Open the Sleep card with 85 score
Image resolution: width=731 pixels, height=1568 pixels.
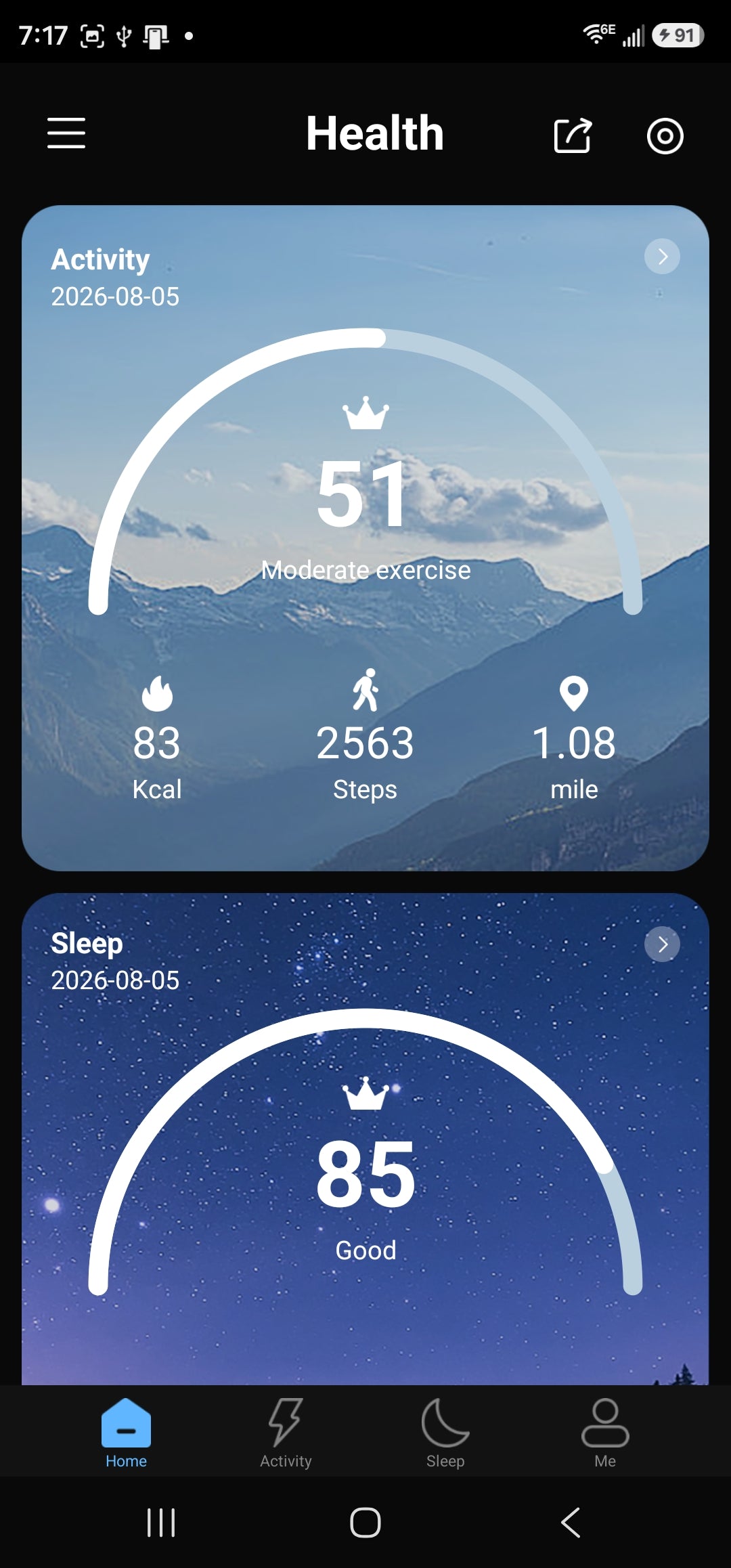pos(365,1139)
